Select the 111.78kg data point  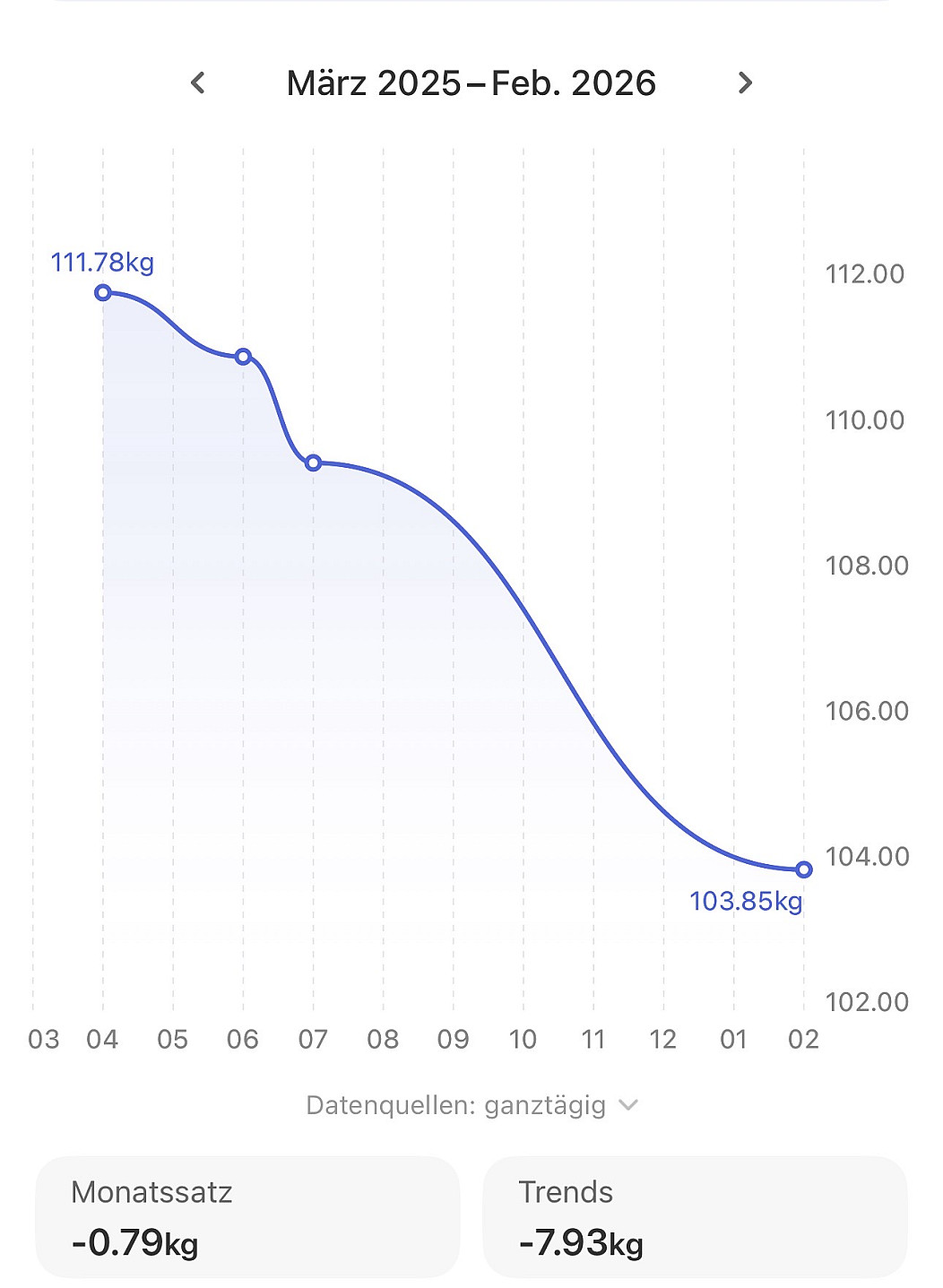click(103, 292)
